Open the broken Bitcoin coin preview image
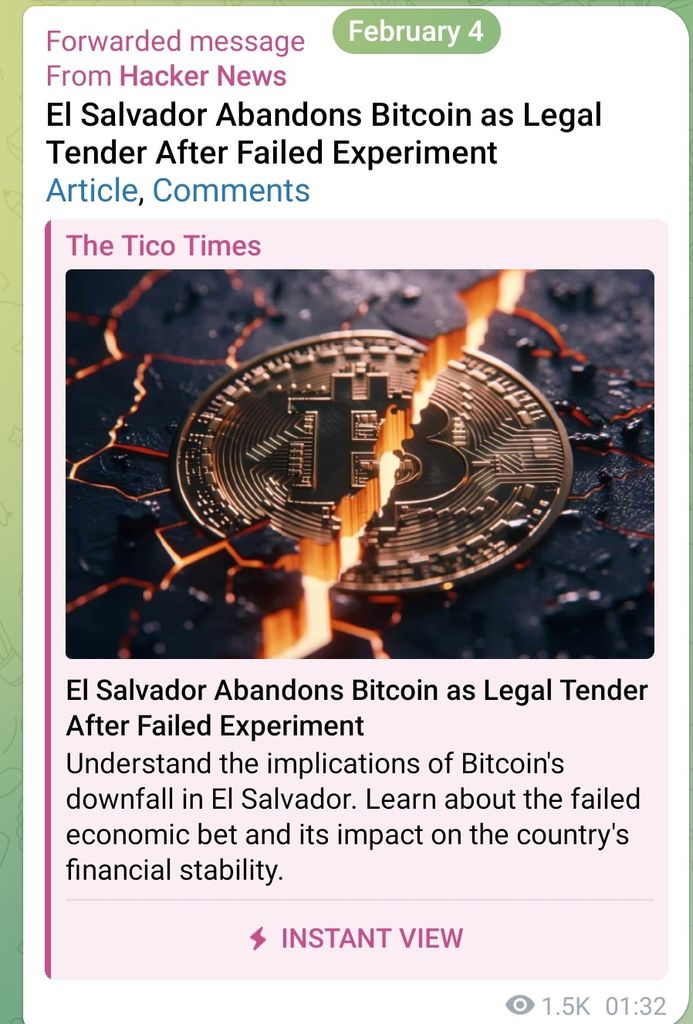 coord(359,463)
